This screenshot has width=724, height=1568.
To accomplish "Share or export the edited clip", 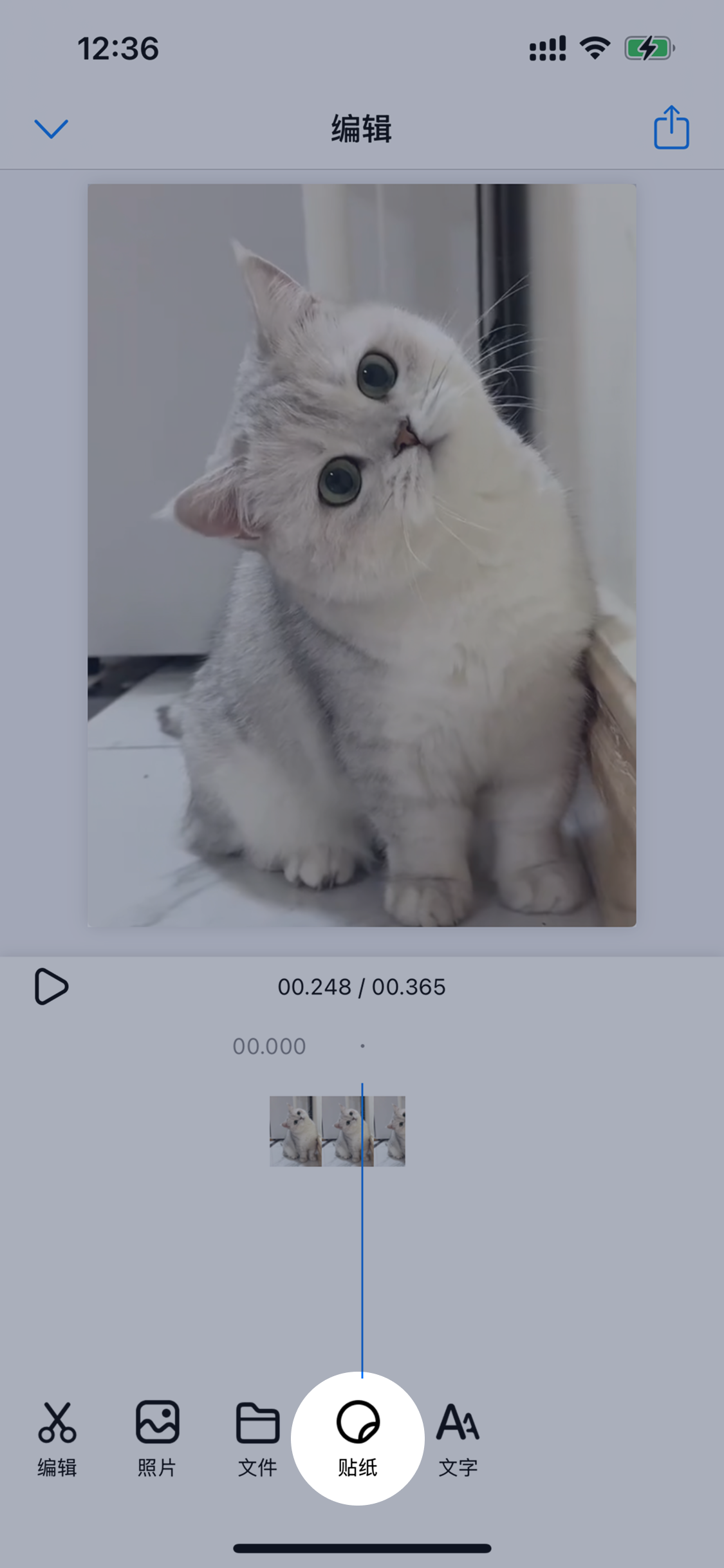I will point(671,127).
